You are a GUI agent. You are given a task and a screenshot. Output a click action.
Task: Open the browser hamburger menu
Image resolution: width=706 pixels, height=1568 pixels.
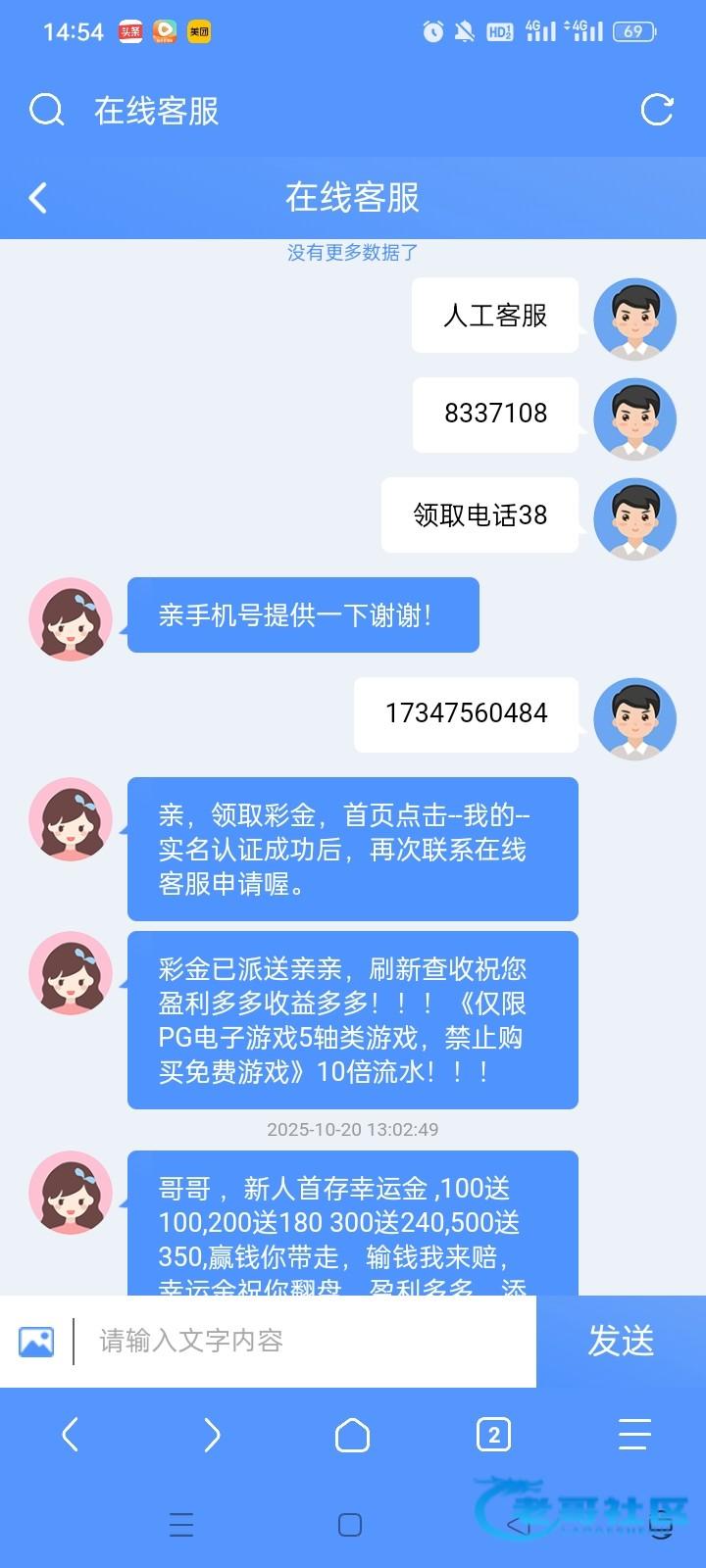(634, 1435)
